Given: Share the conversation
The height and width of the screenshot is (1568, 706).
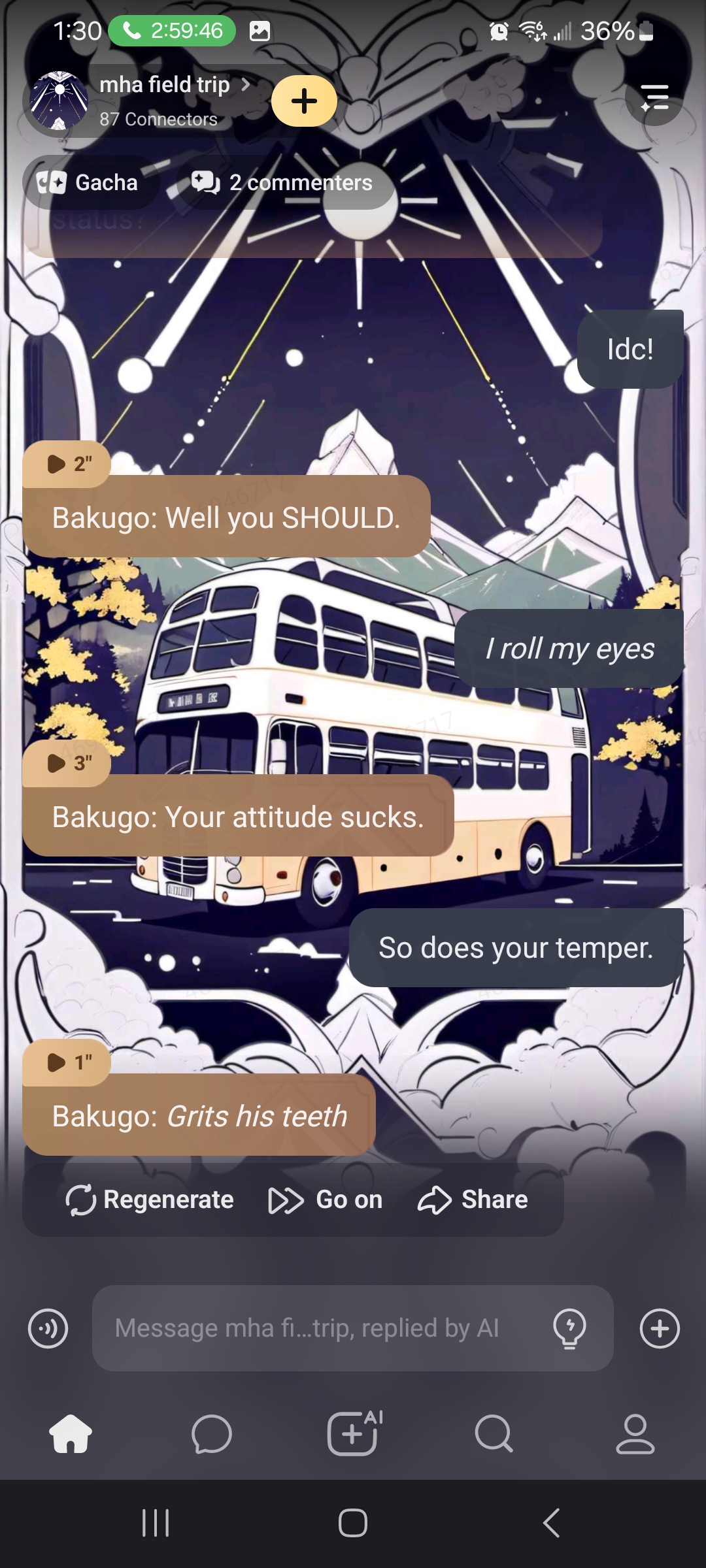Looking at the screenshot, I should [x=473, y=1200].
